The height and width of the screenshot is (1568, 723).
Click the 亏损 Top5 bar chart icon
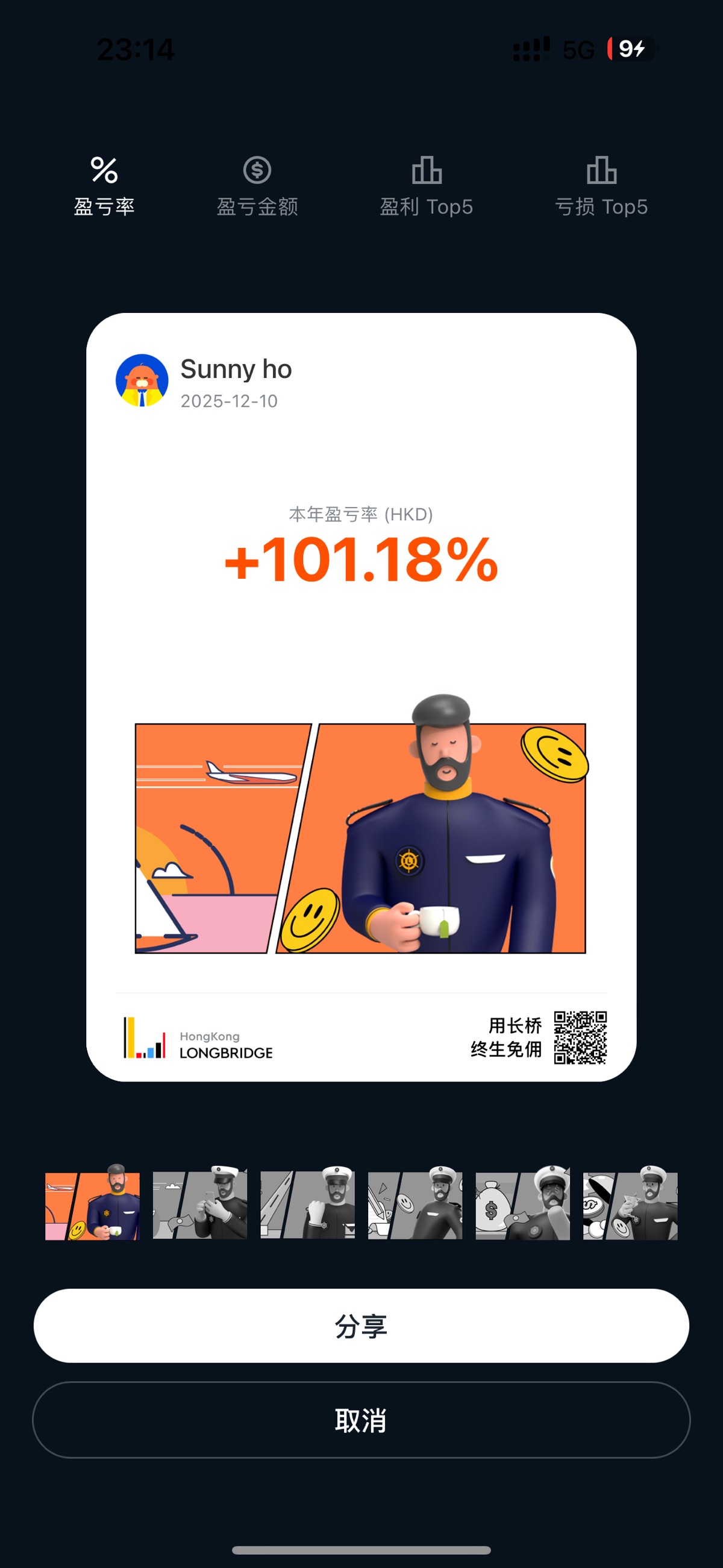(601, 171)
